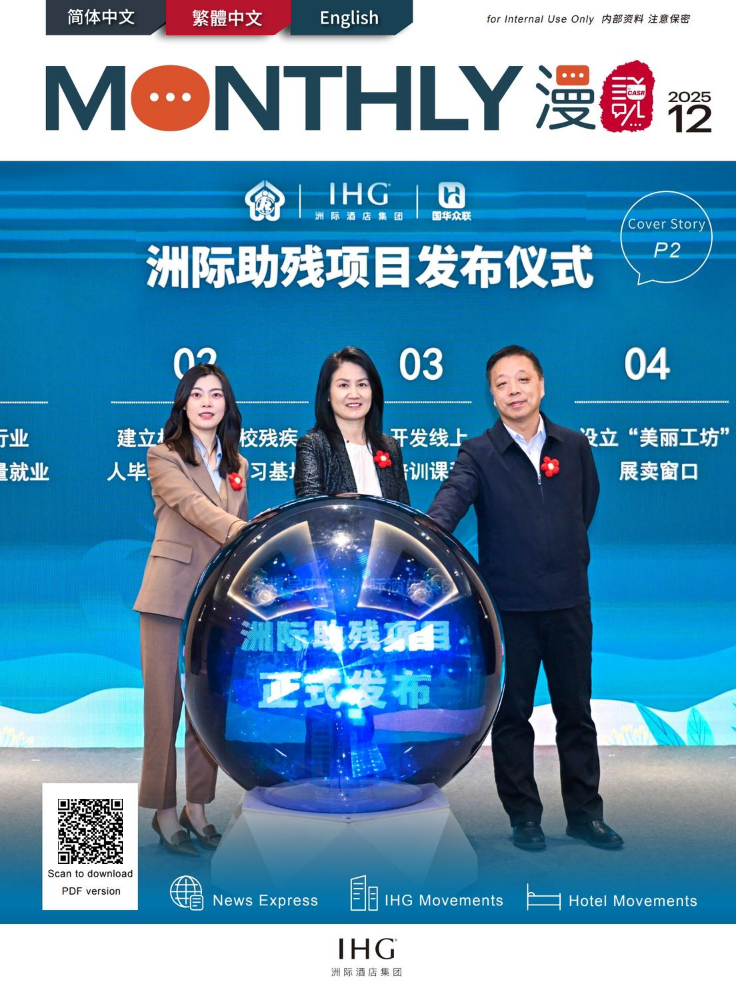Switch to the 简体中文 language tab
Viewport: 736px width, 999px height.
pos(101,17)
